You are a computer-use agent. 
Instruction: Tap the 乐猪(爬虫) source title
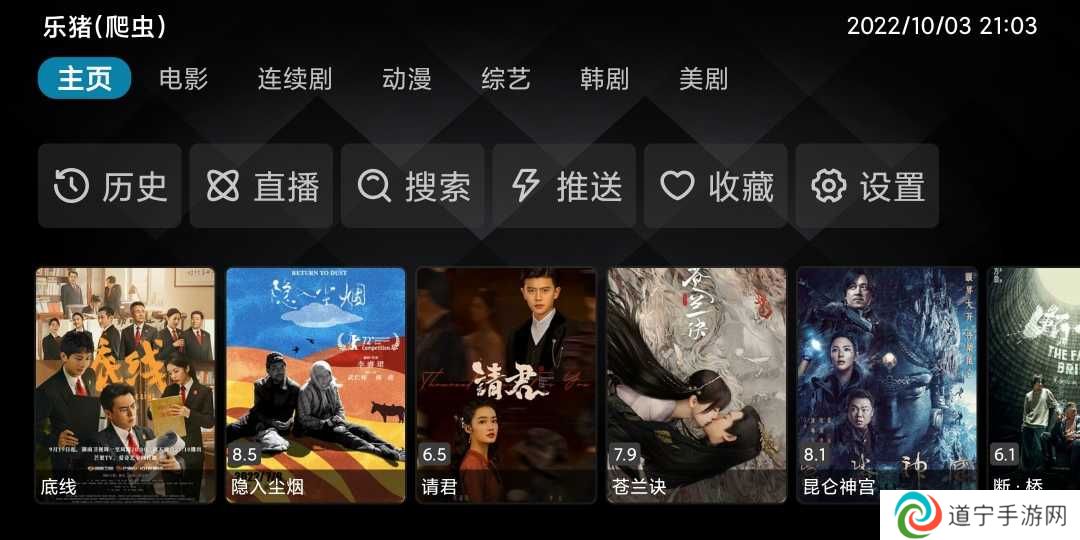pyautogui.click(x=104, y=26)
